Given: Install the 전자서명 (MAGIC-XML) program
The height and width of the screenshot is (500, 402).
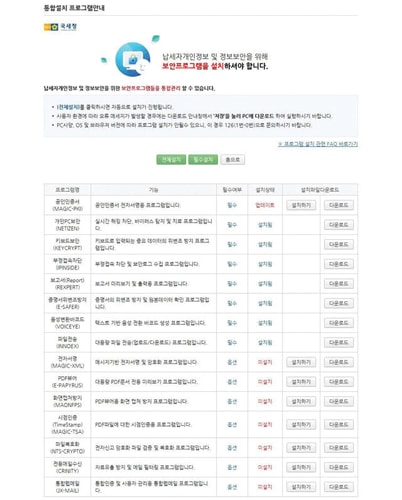Looking at the screenshot, I should pyautogui.click(x=301, y=362).
